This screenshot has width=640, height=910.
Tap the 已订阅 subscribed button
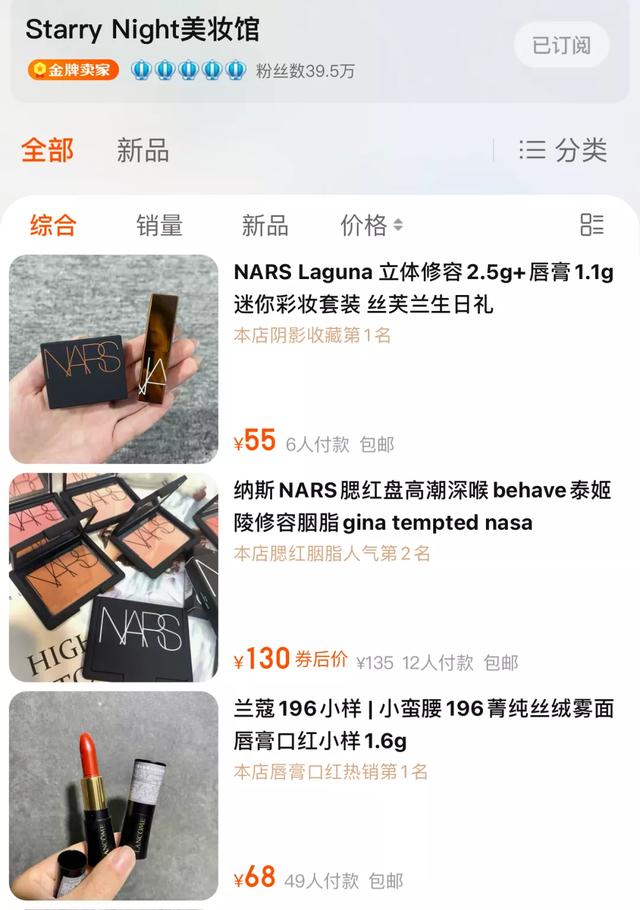click(x=561, y=45)
